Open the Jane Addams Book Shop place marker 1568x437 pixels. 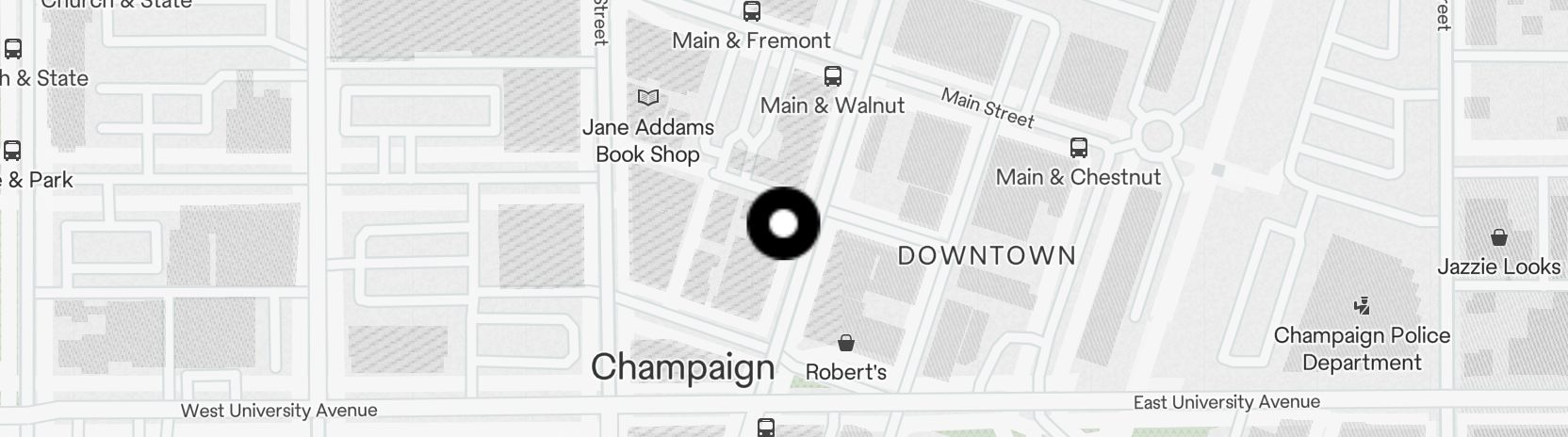[x=648, y=97]
